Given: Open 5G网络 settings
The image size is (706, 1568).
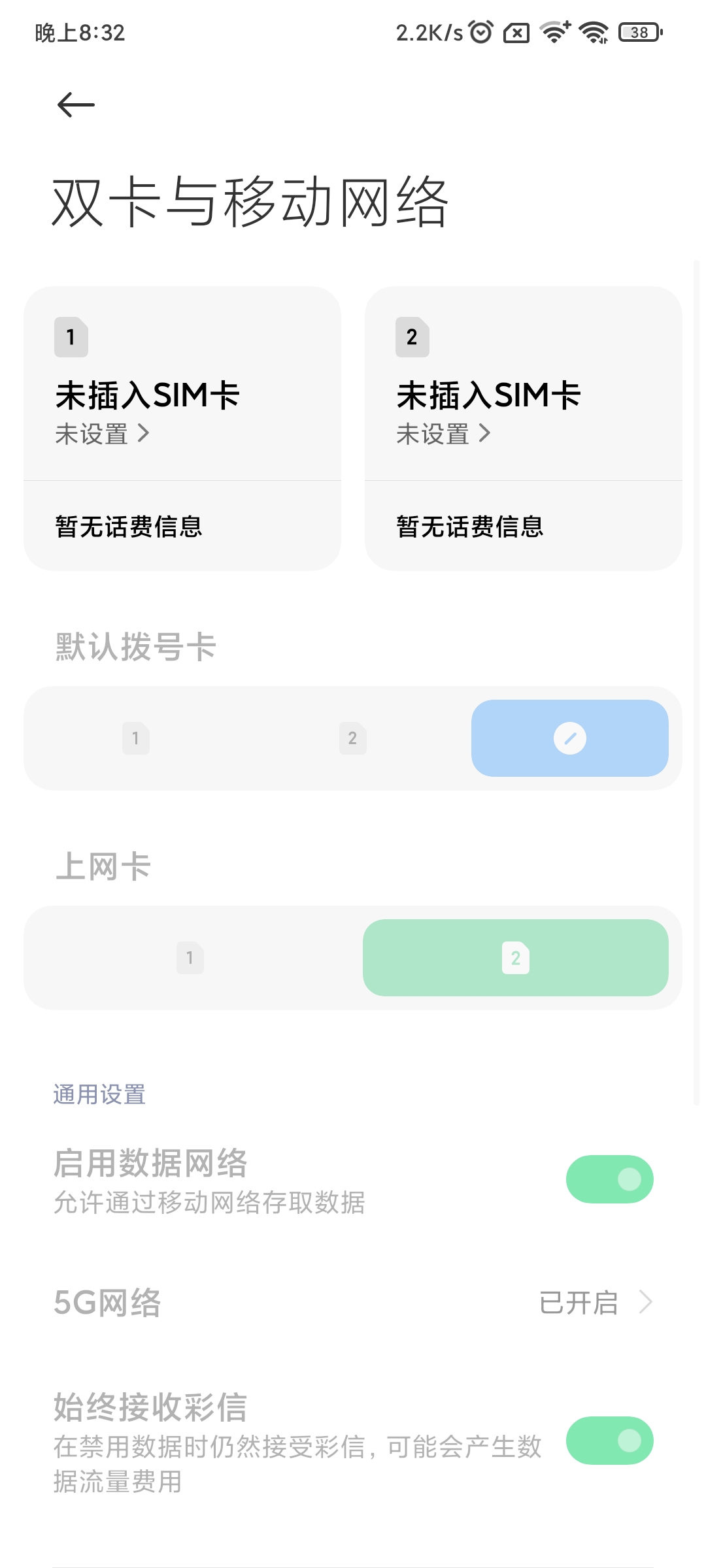Looking at the screenshot, I should click(353, 1302).
